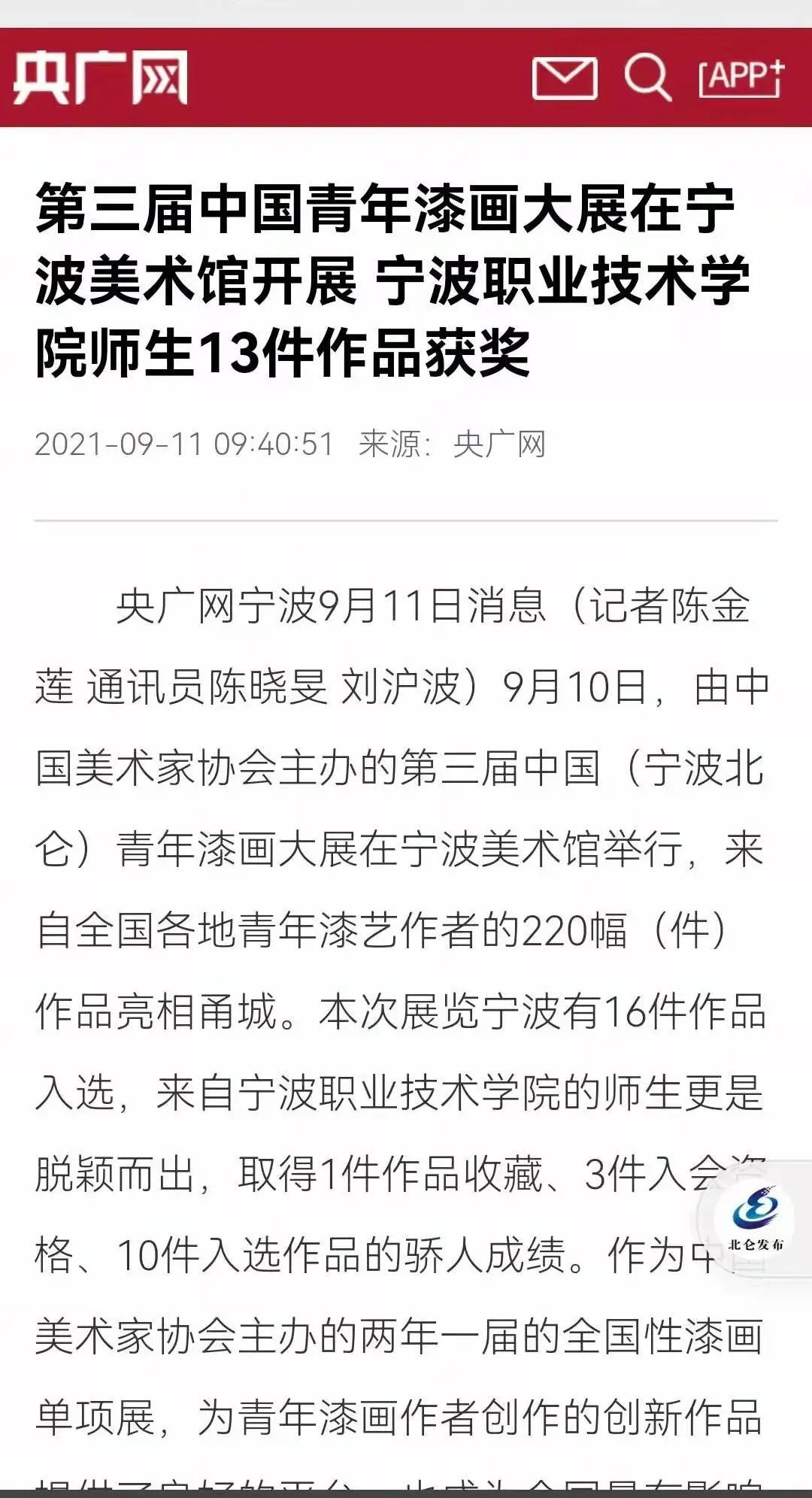Viewport: 812px width, 1498px height.
Task: Go to the 央广网 home logo
Action: point(100,77)
